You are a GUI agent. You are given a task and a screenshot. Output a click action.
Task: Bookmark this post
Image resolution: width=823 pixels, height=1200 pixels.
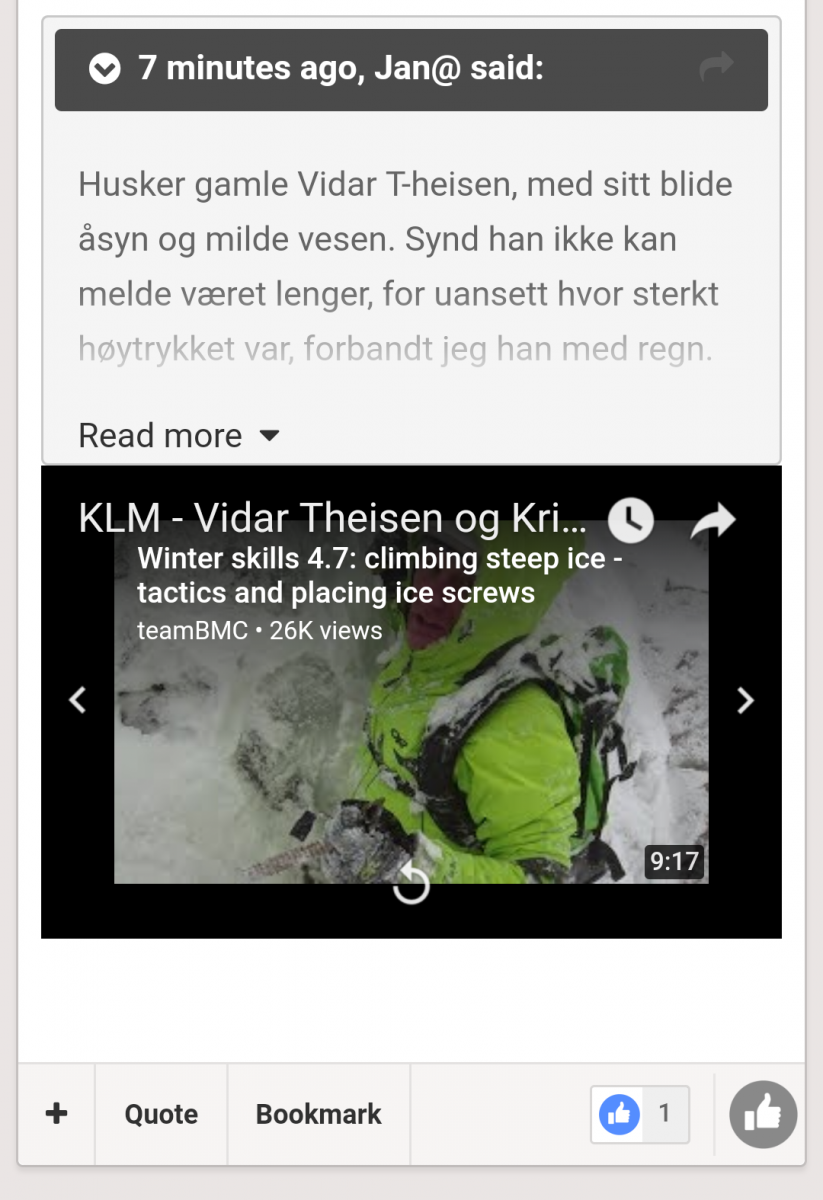coord(318,1114)
